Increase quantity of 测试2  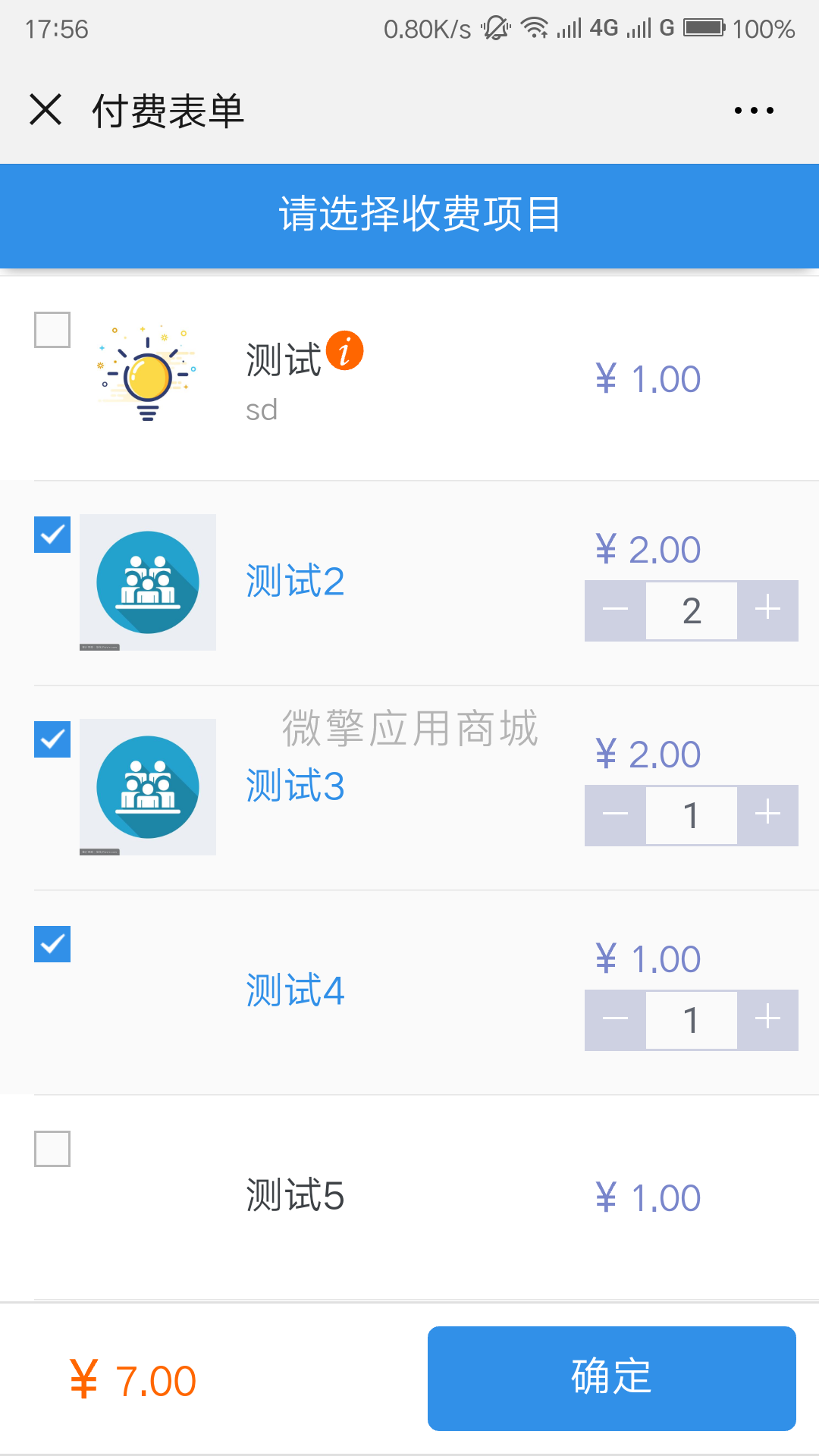point(767,610)
